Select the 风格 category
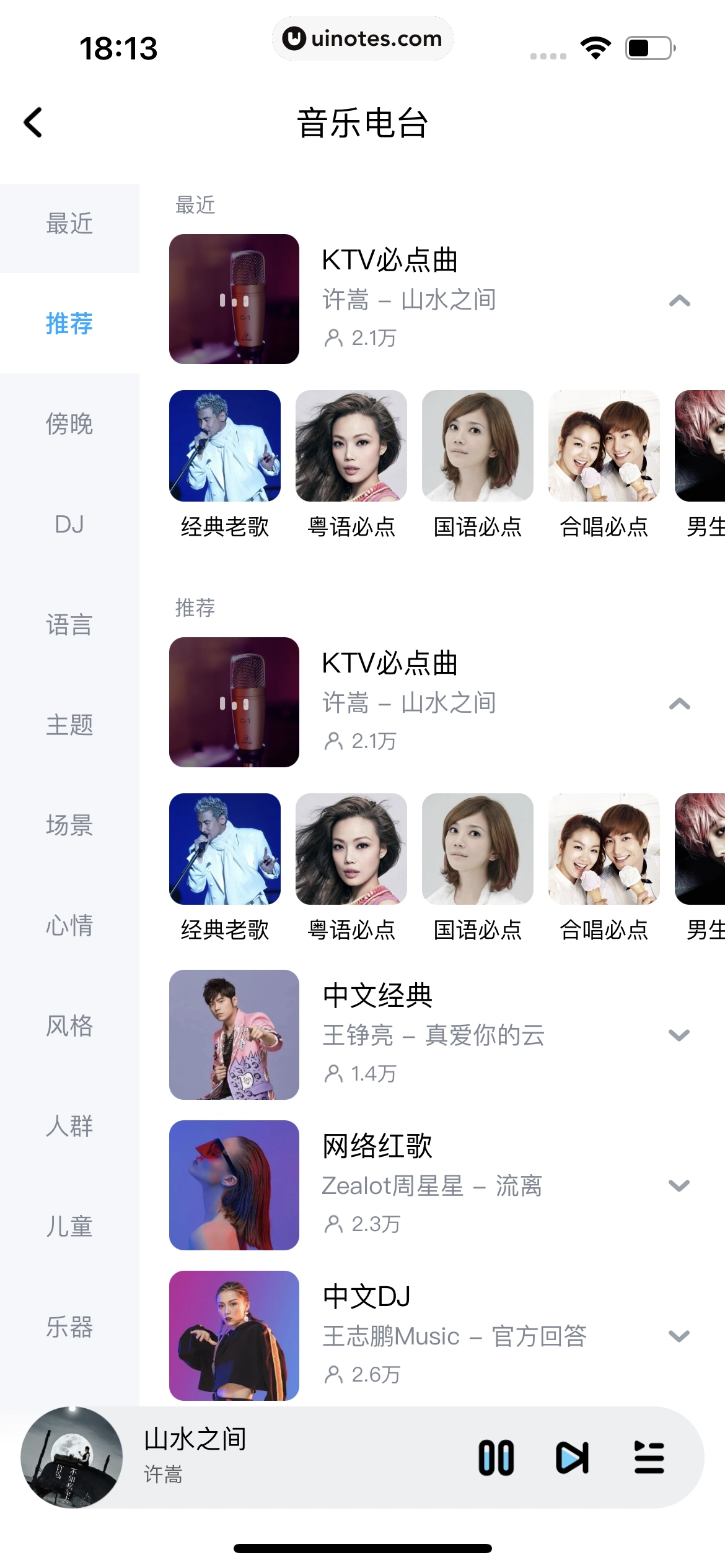 [x=69, y=1026]
